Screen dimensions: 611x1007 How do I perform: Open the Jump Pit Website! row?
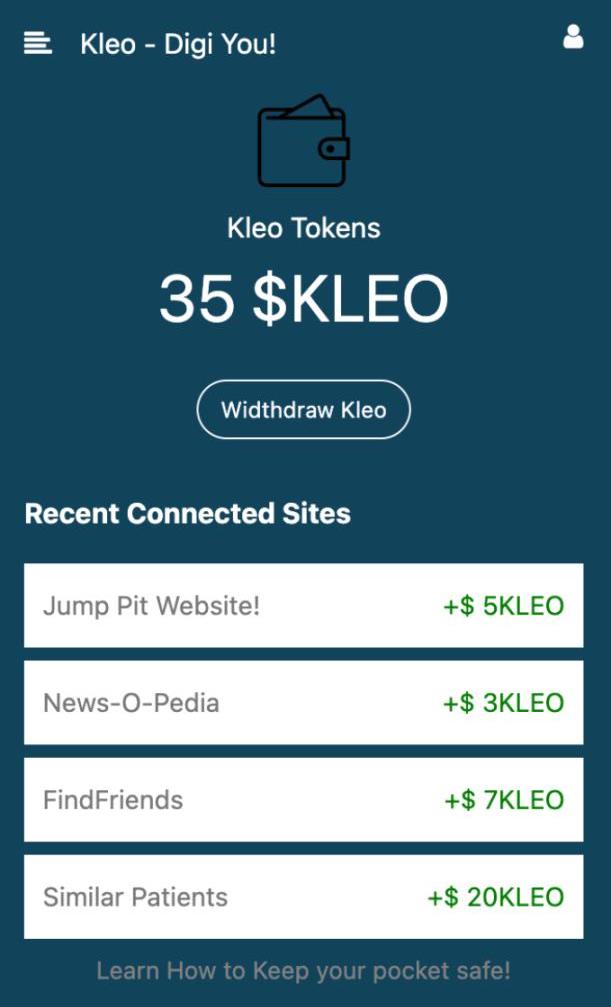(x=303, y=605)
